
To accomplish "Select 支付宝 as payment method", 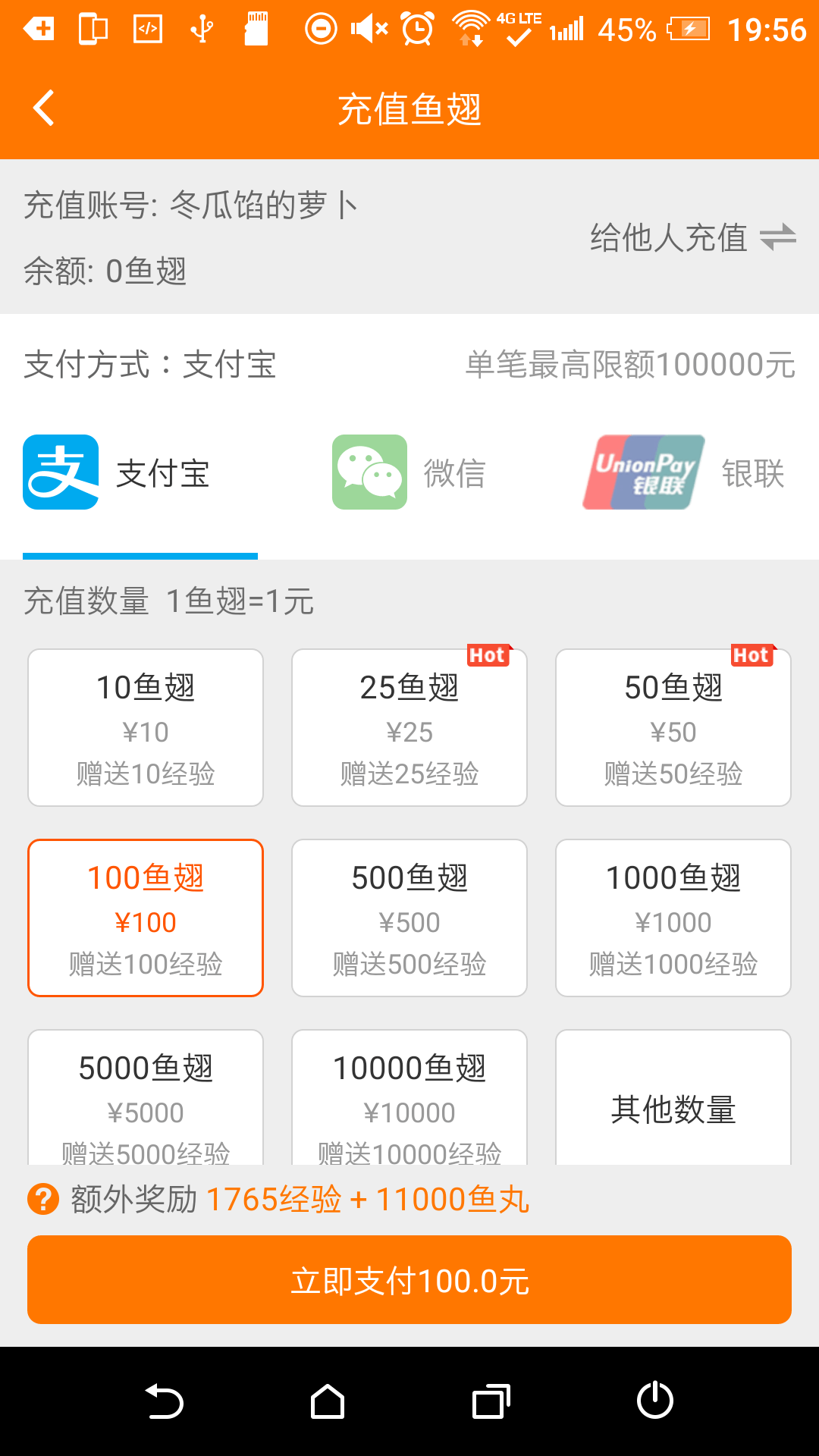I will point(118,472).
